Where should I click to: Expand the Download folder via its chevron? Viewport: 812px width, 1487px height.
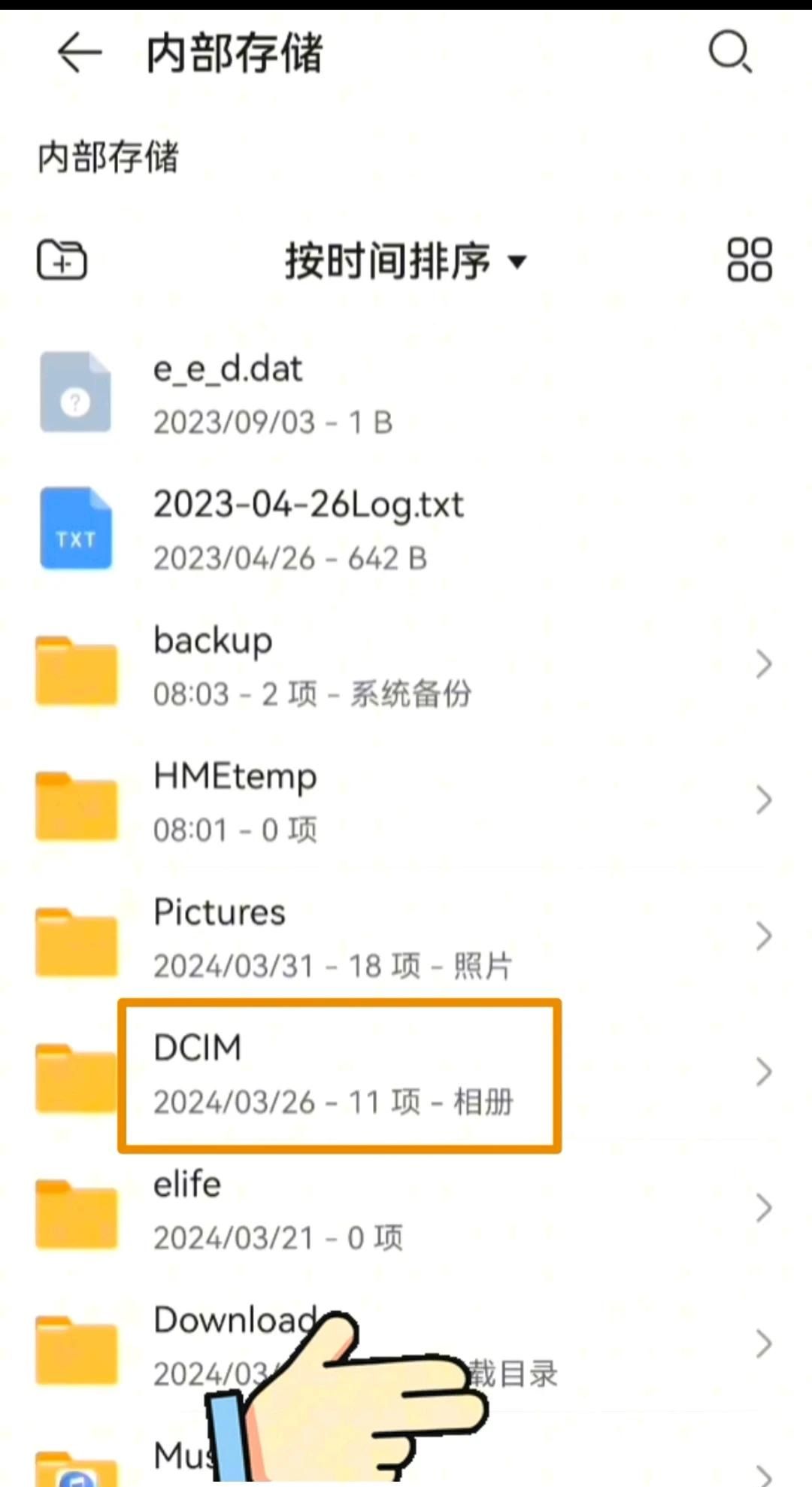[765, 1345]
